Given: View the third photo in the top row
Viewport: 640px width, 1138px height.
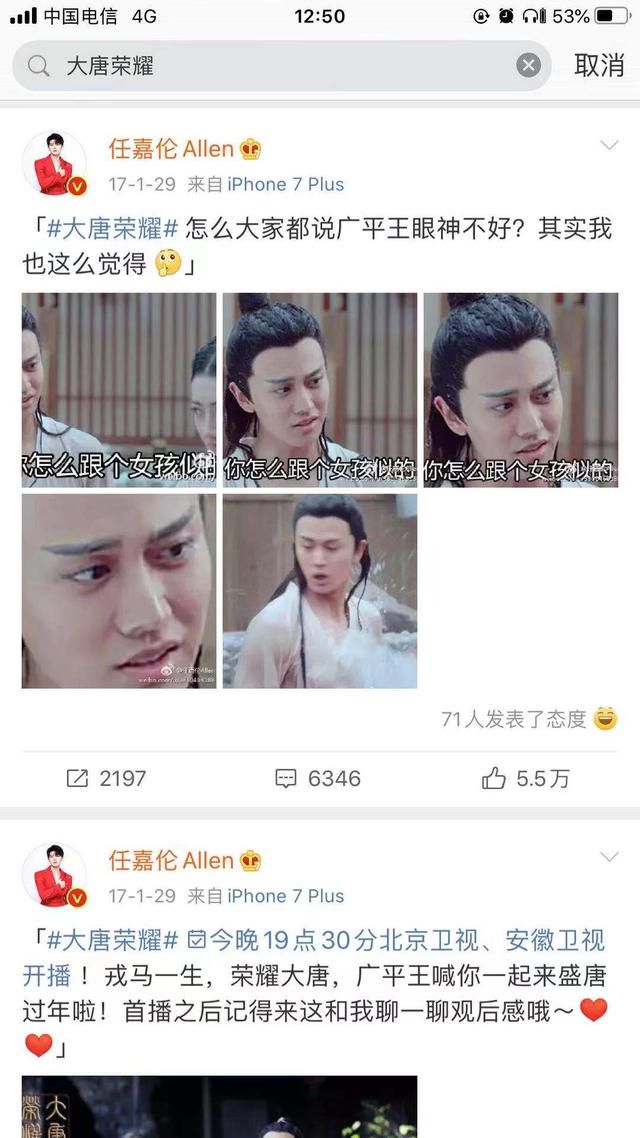Looking at the screenshot, I should (x=521, y=390).
